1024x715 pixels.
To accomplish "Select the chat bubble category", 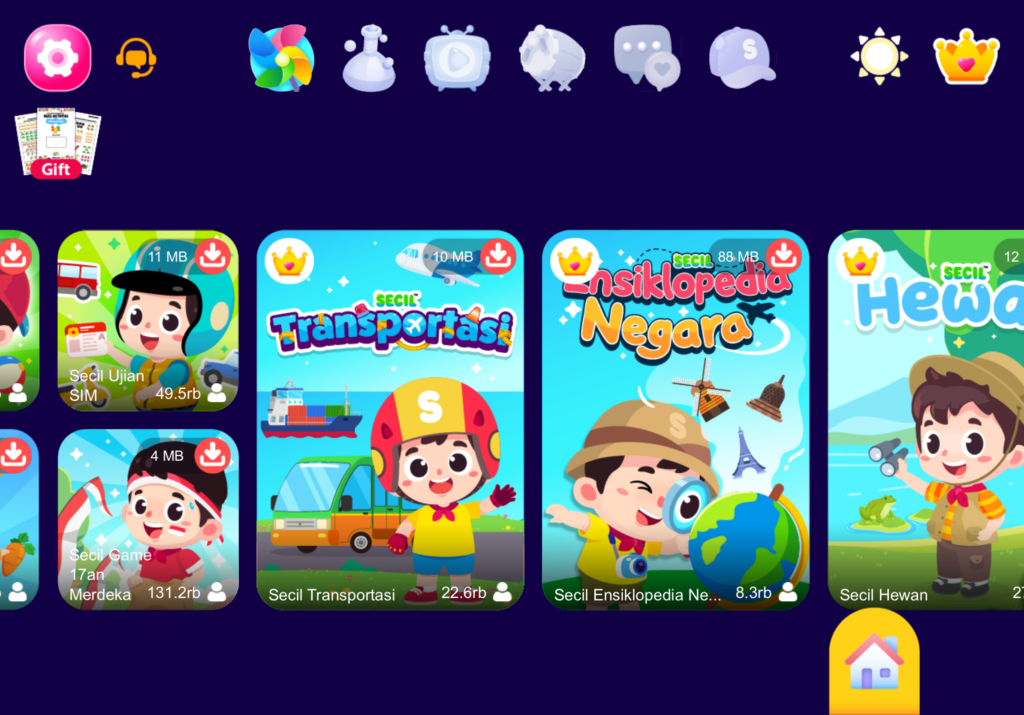I will pos(646,58).
